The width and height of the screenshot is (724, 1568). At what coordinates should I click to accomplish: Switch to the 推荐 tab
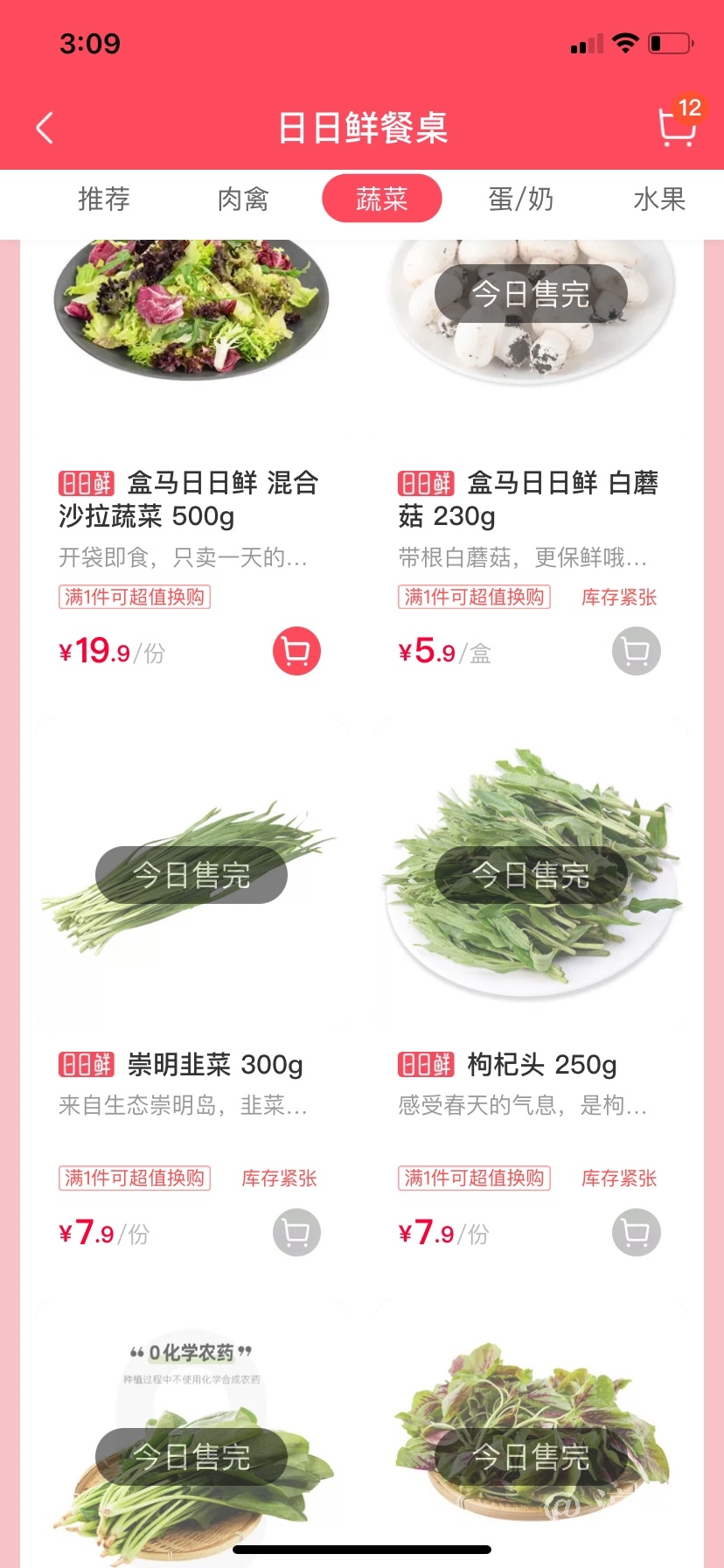[104, 199]
